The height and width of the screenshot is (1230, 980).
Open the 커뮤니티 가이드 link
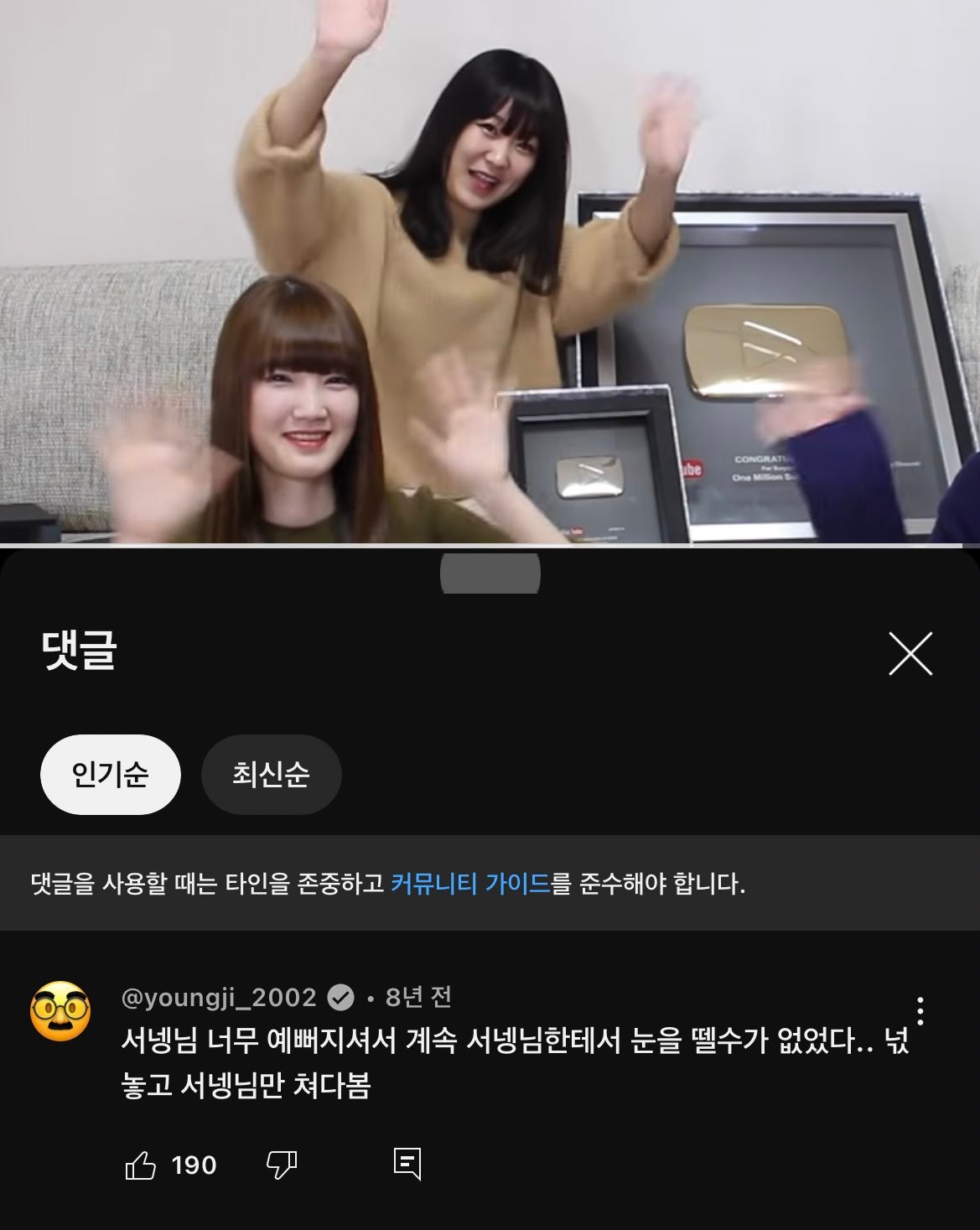pyautogui.click(x=470, y=883)
